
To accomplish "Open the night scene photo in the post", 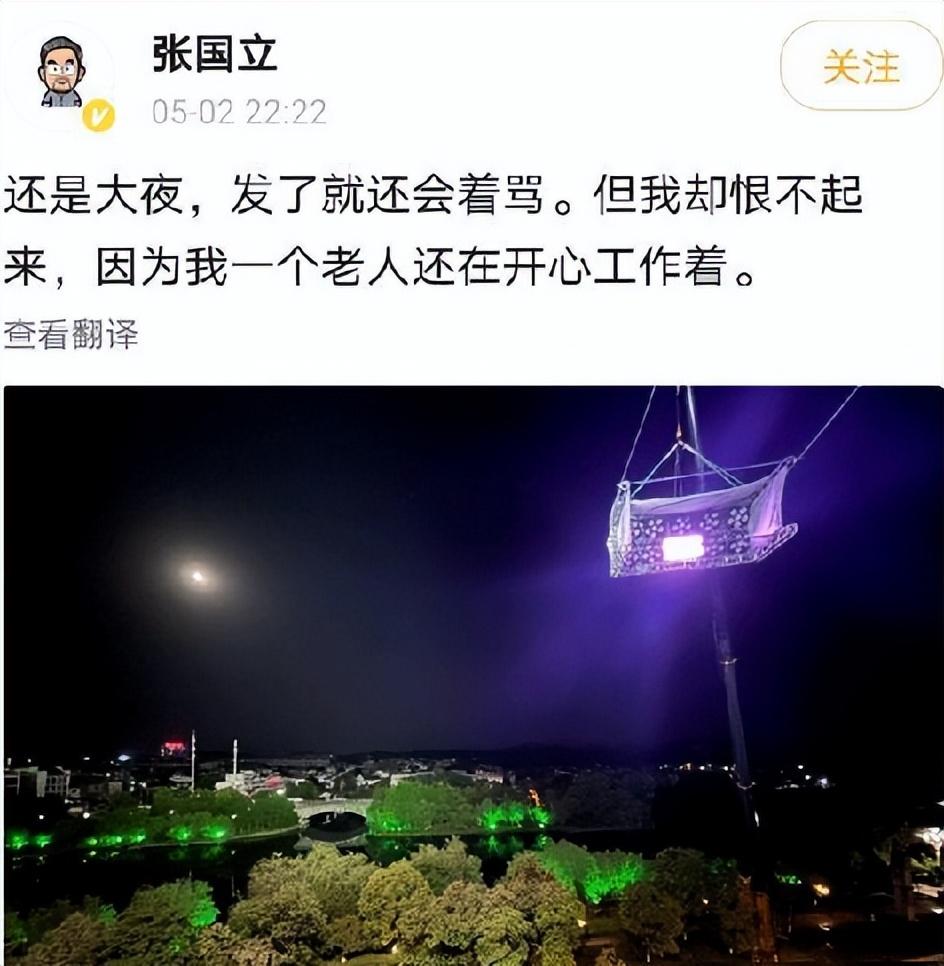I will coord(472,675).
